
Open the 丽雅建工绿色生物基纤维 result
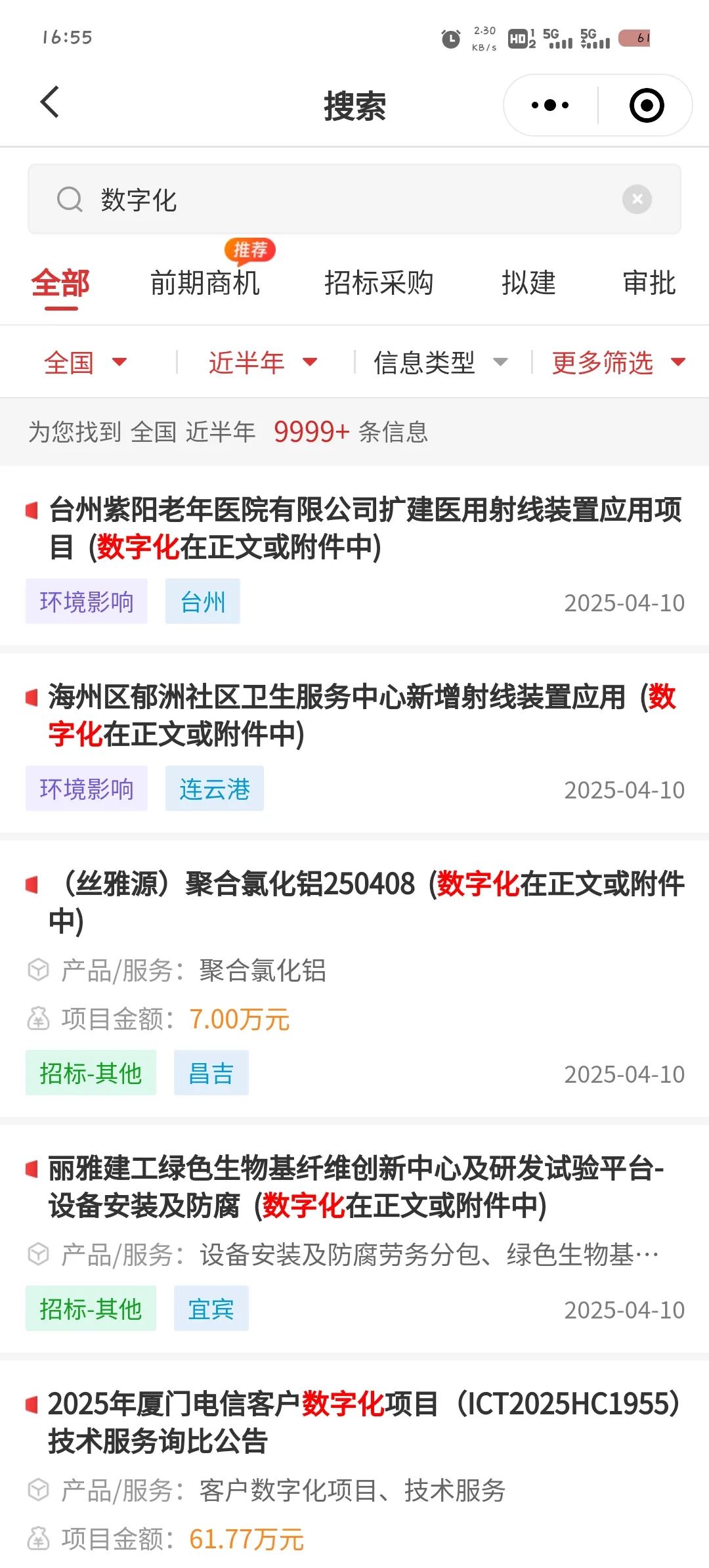point(354,1240)
